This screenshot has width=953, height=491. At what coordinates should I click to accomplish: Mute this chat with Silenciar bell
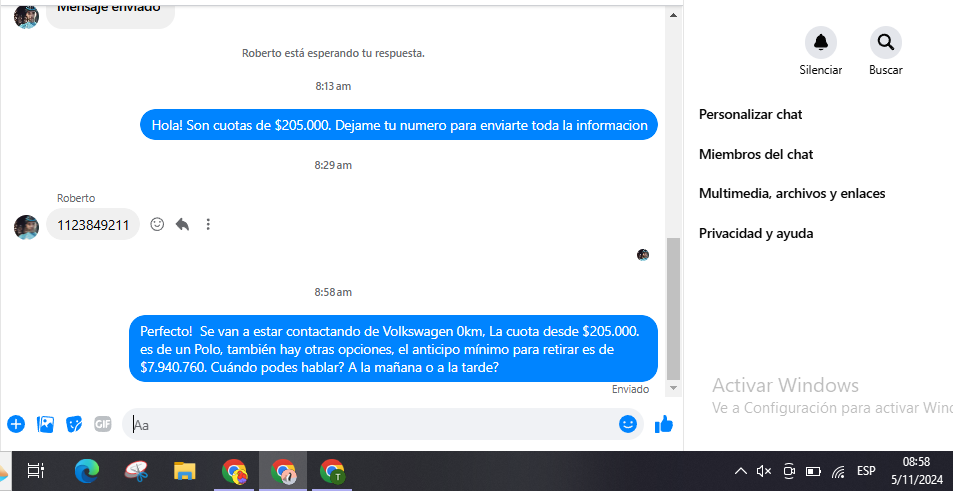821,42
